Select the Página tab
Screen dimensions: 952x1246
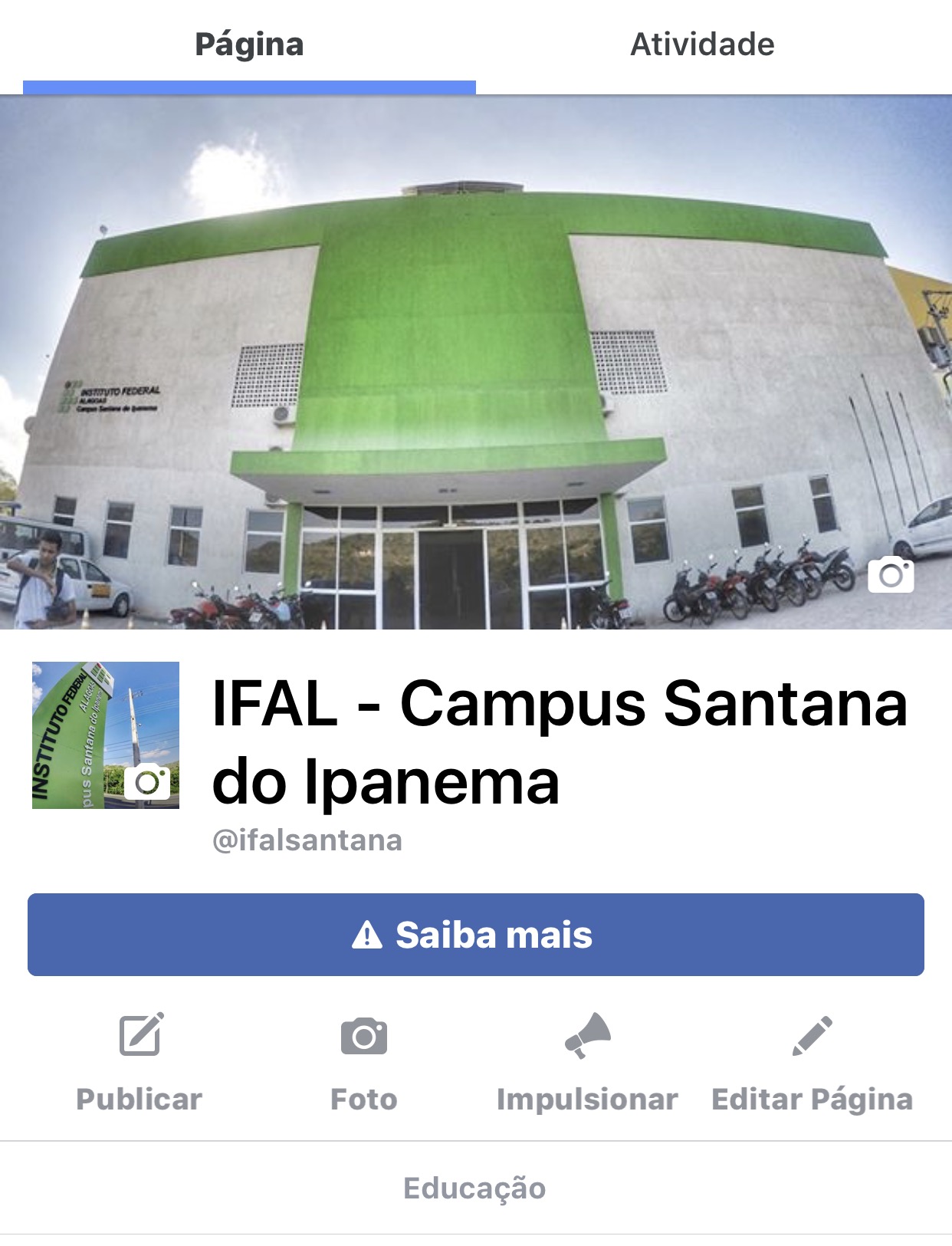[x=251, y=44]
